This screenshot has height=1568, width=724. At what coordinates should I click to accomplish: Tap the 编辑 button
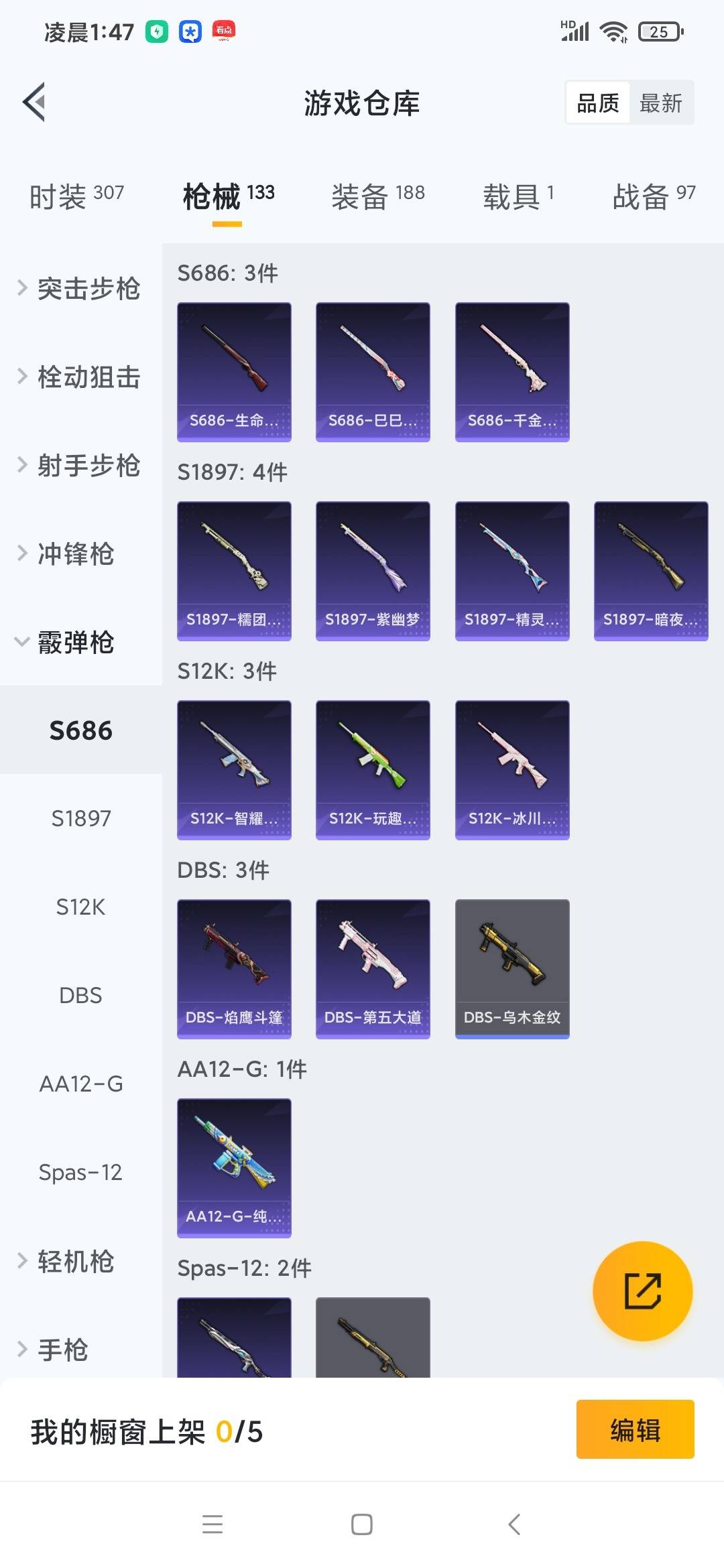635,1429
